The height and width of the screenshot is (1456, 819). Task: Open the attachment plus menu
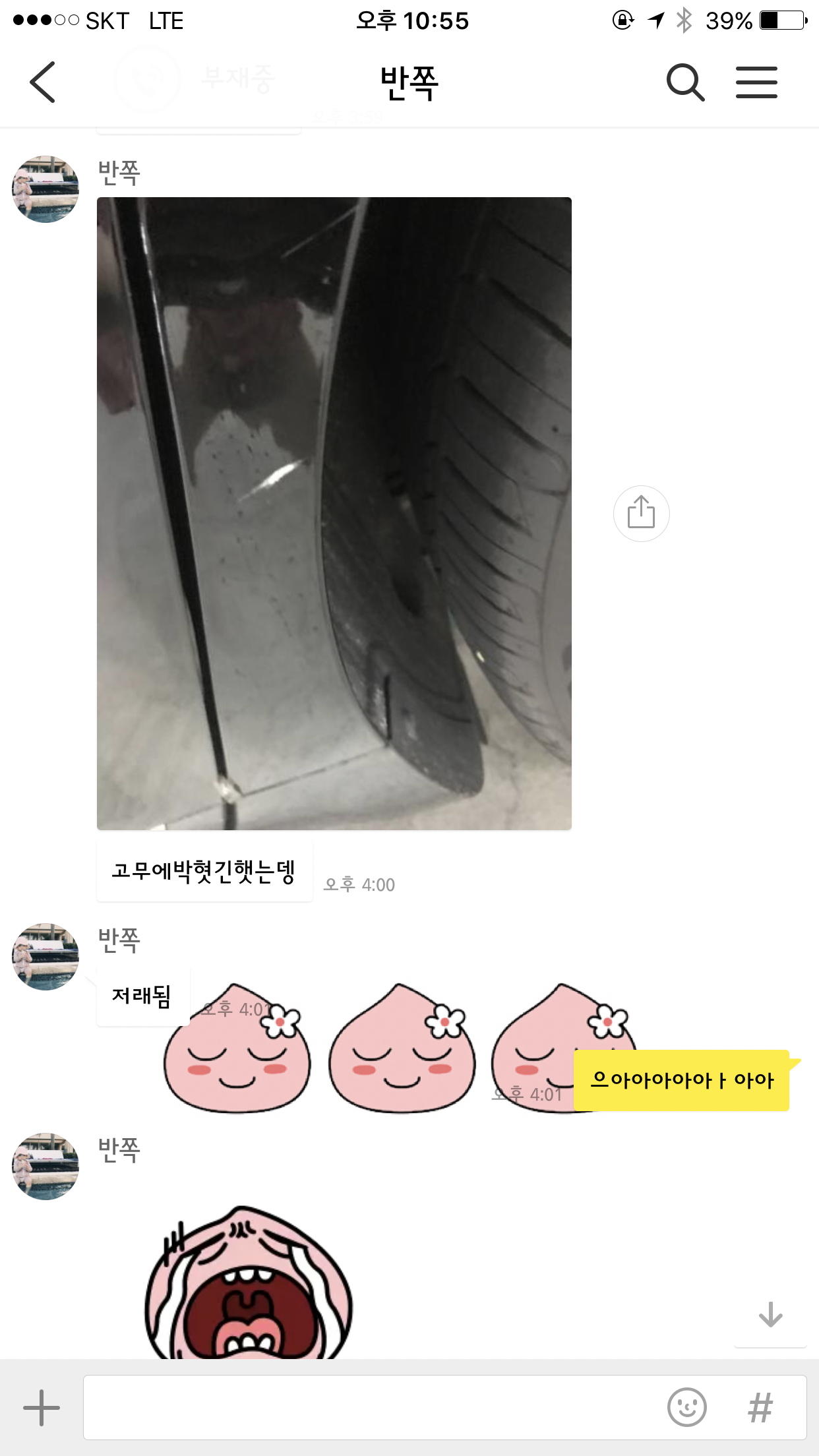42,1407
